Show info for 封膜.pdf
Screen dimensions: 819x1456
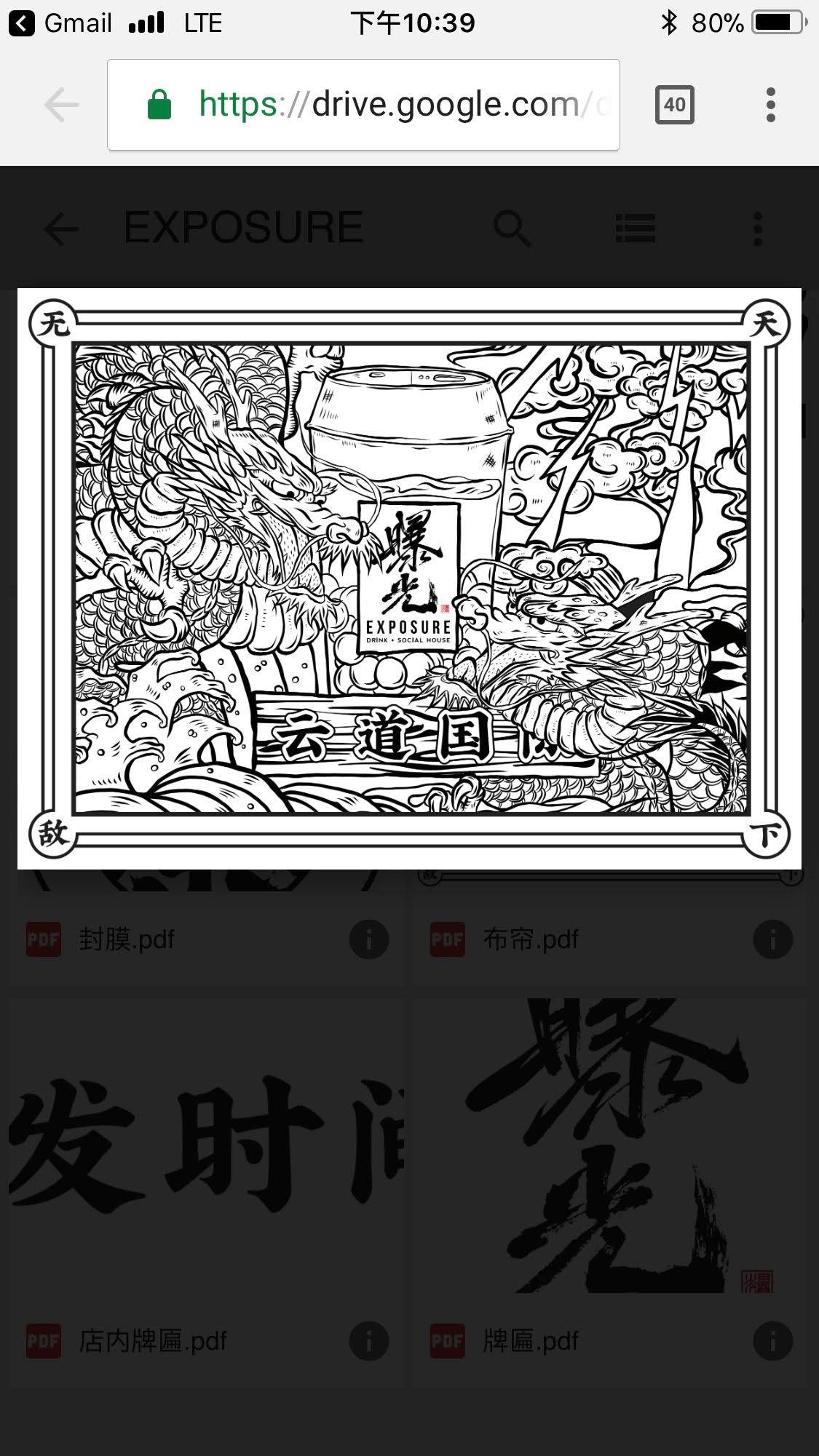(368, 939)
